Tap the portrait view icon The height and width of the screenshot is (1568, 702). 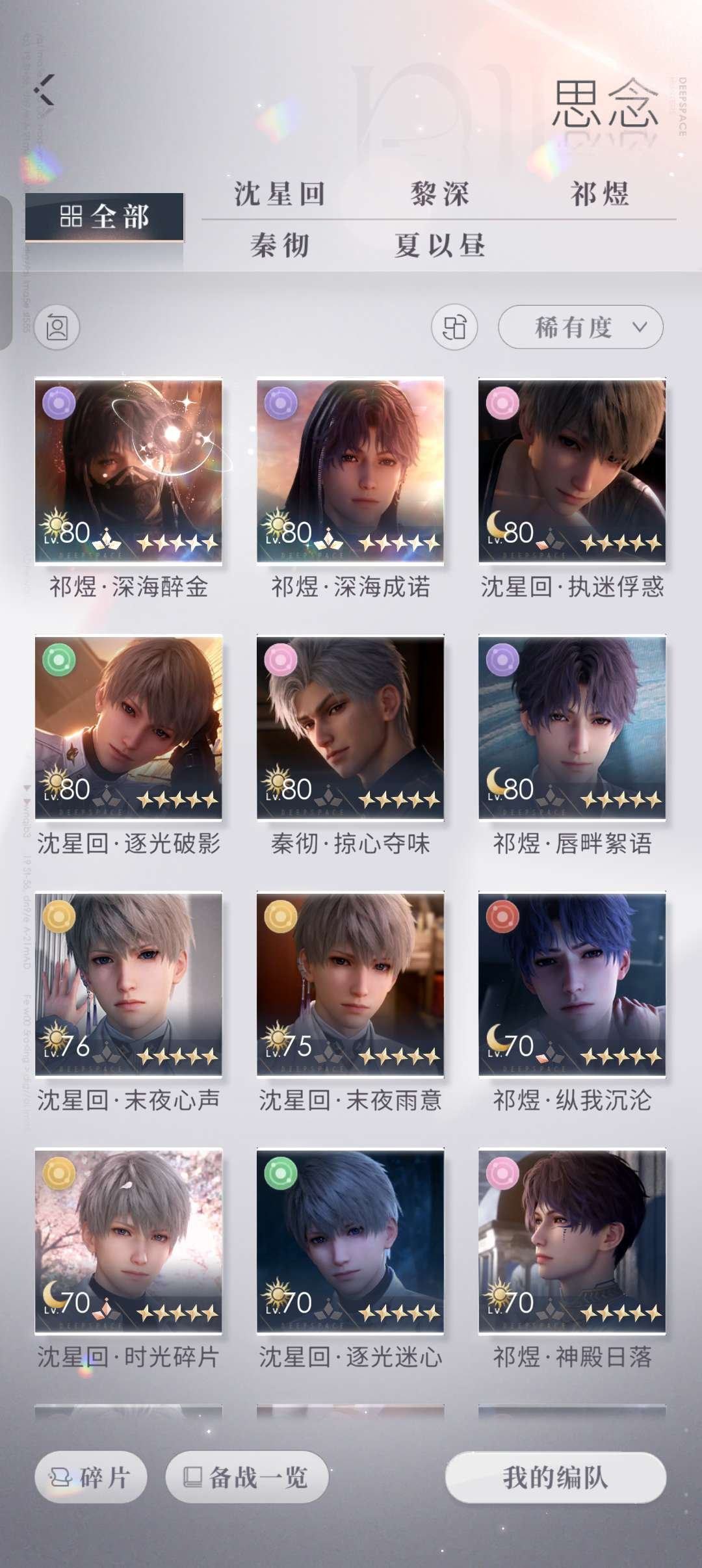[57, 327]
